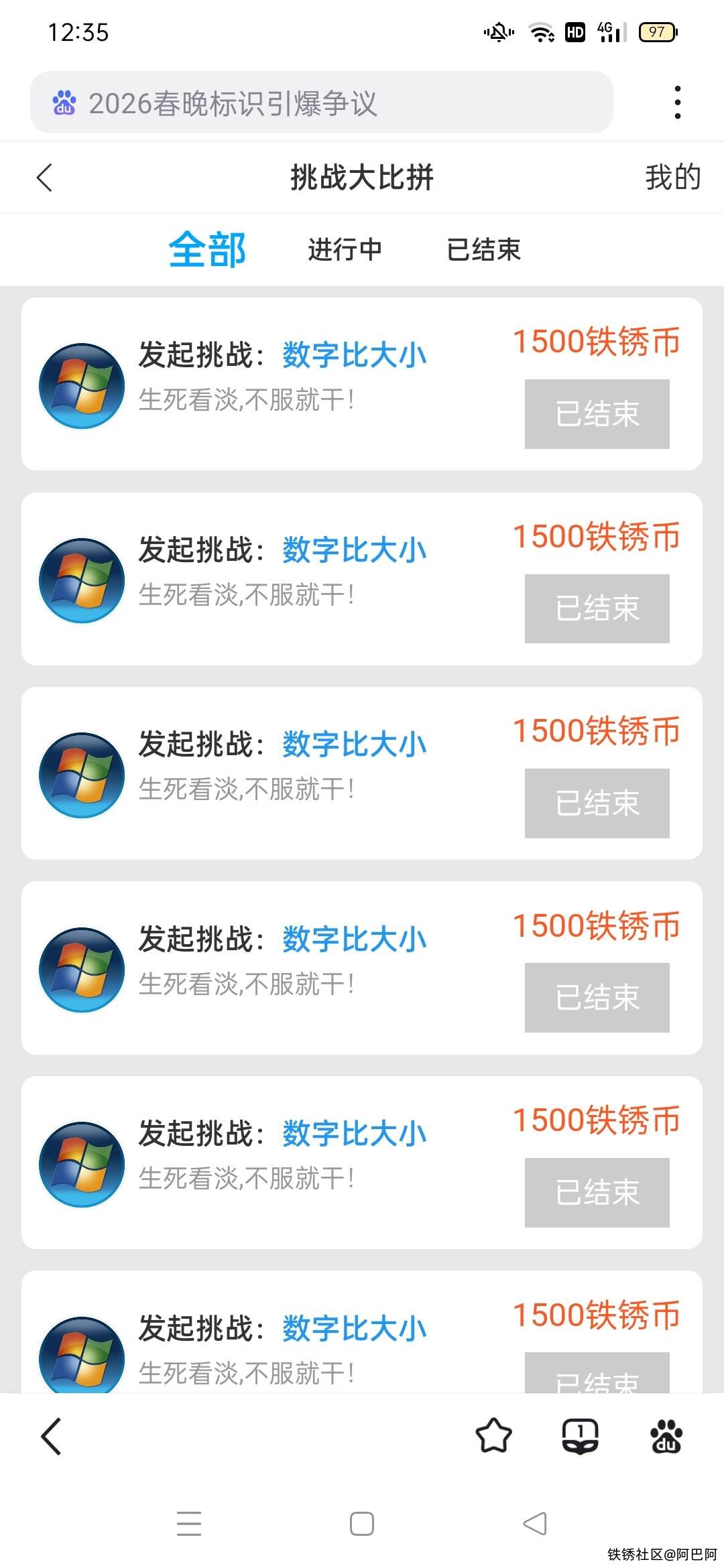This screenshot has width=724, height=1568.
Task: Tap the browser toolbar back arrow
Action: [x=52, y=1436]
